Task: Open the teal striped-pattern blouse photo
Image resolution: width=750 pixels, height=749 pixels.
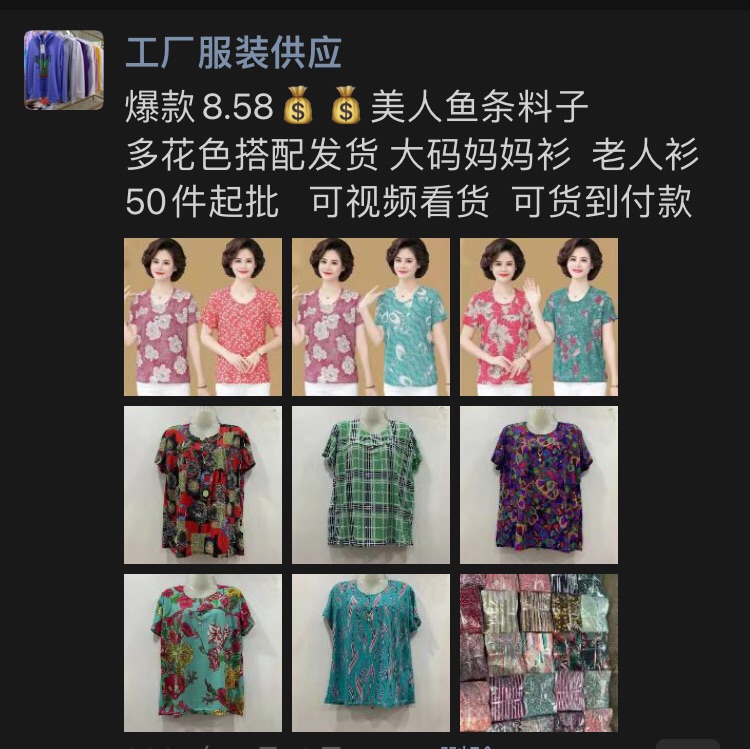Action: point(371,653)
